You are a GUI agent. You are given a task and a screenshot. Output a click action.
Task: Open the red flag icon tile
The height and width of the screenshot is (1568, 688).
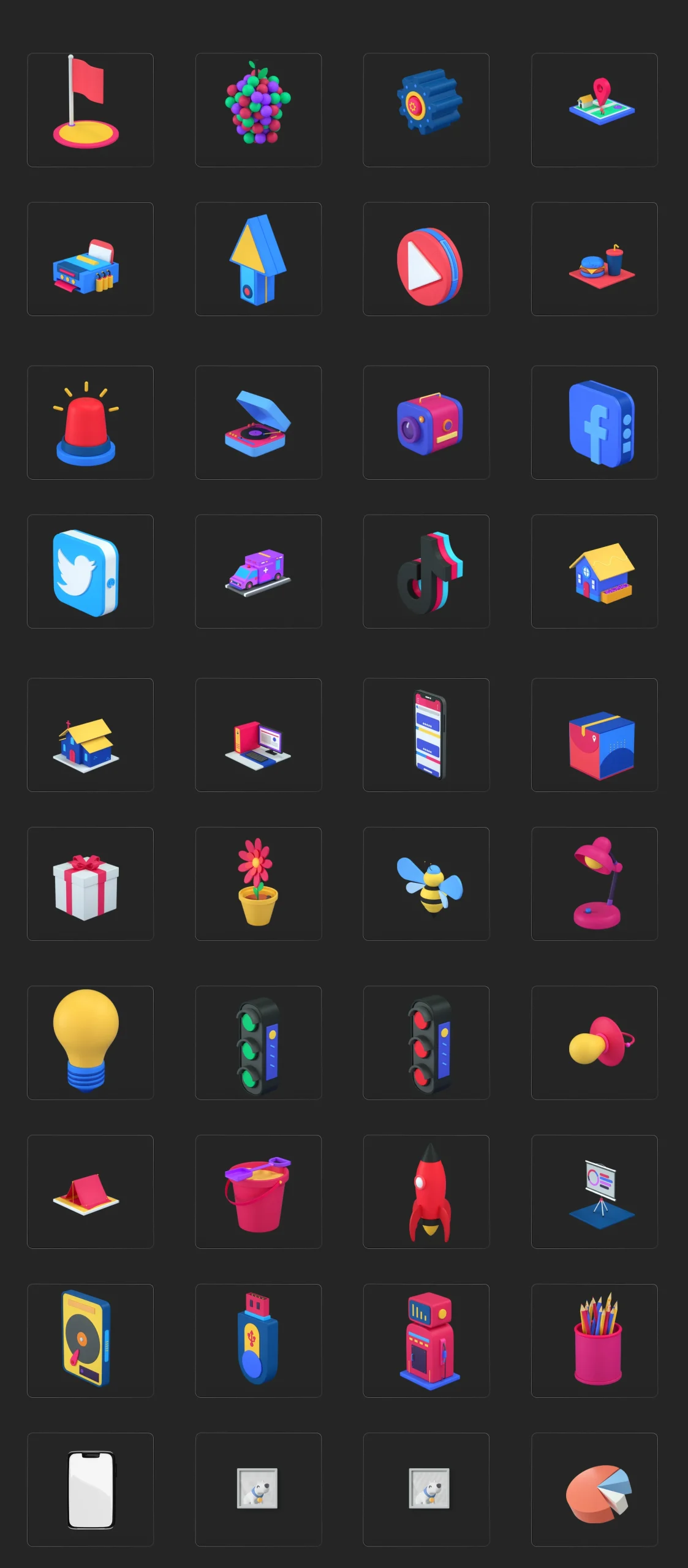(x=90, y=110)
